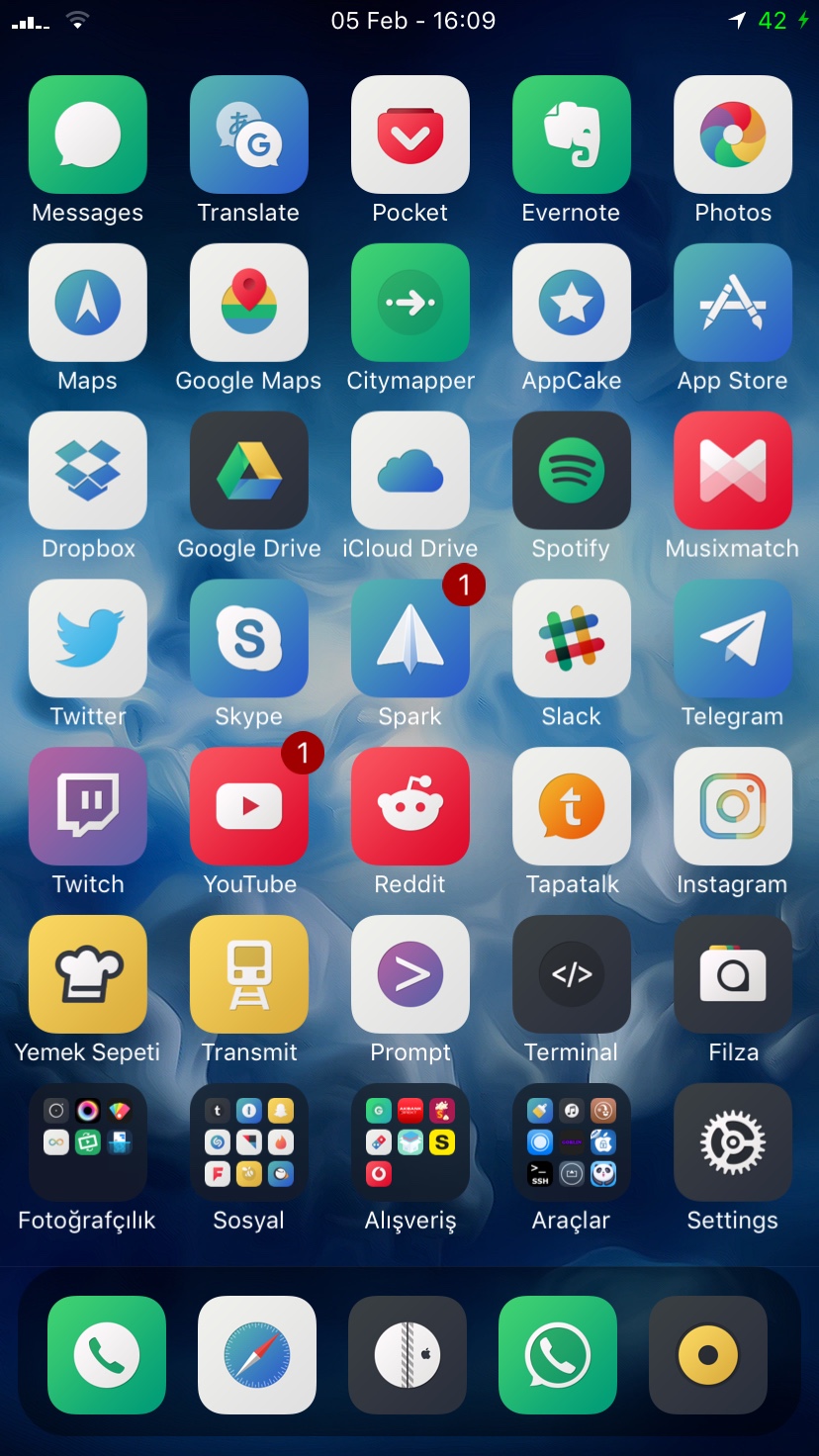Open the Messages app
Image resolution: width=819 pixels, height=1456 pixels.
coord(88,135)
